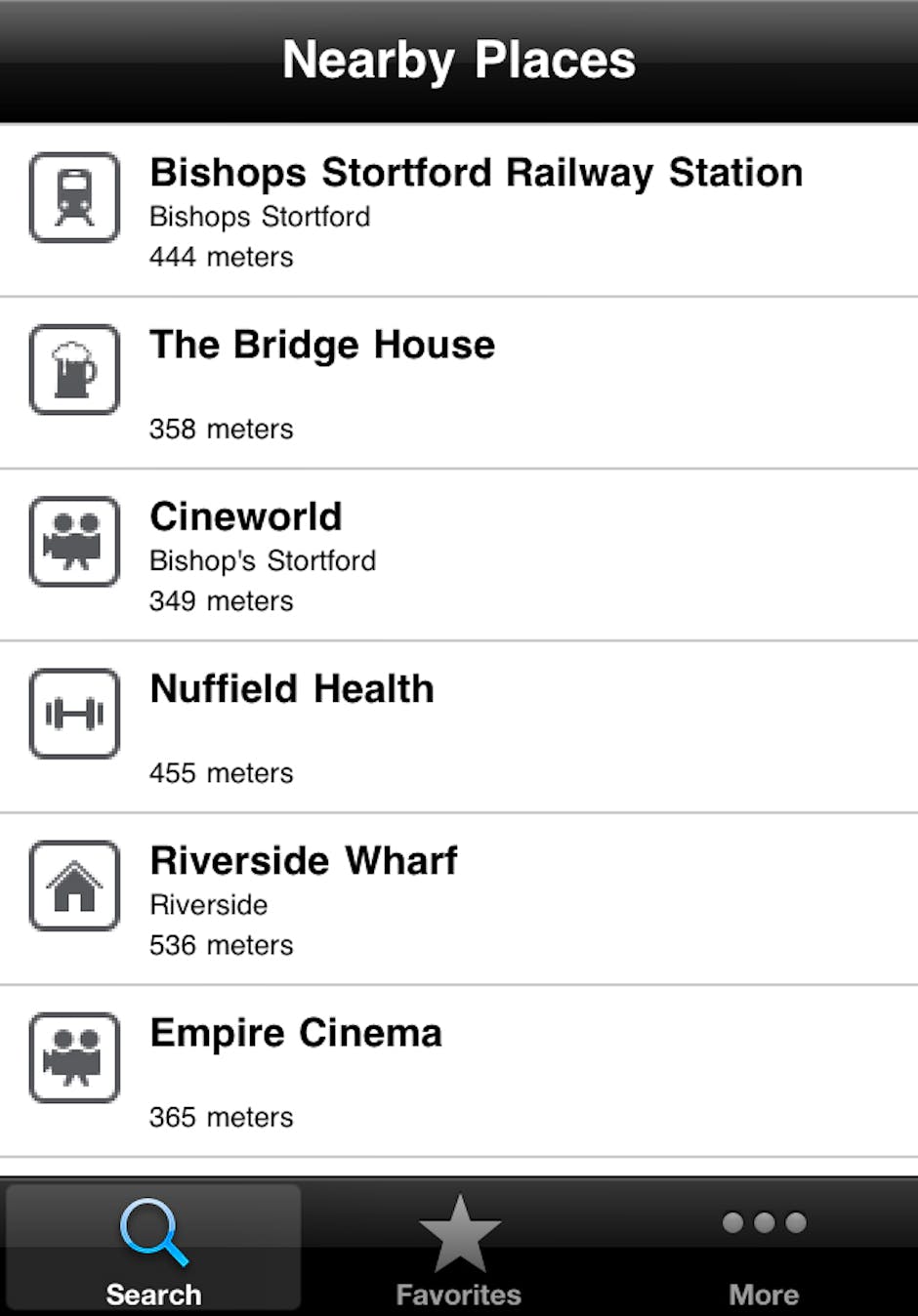Switch to the Search tab
The width and height of the screenshot is (918, 1316).
[153, 1250]
